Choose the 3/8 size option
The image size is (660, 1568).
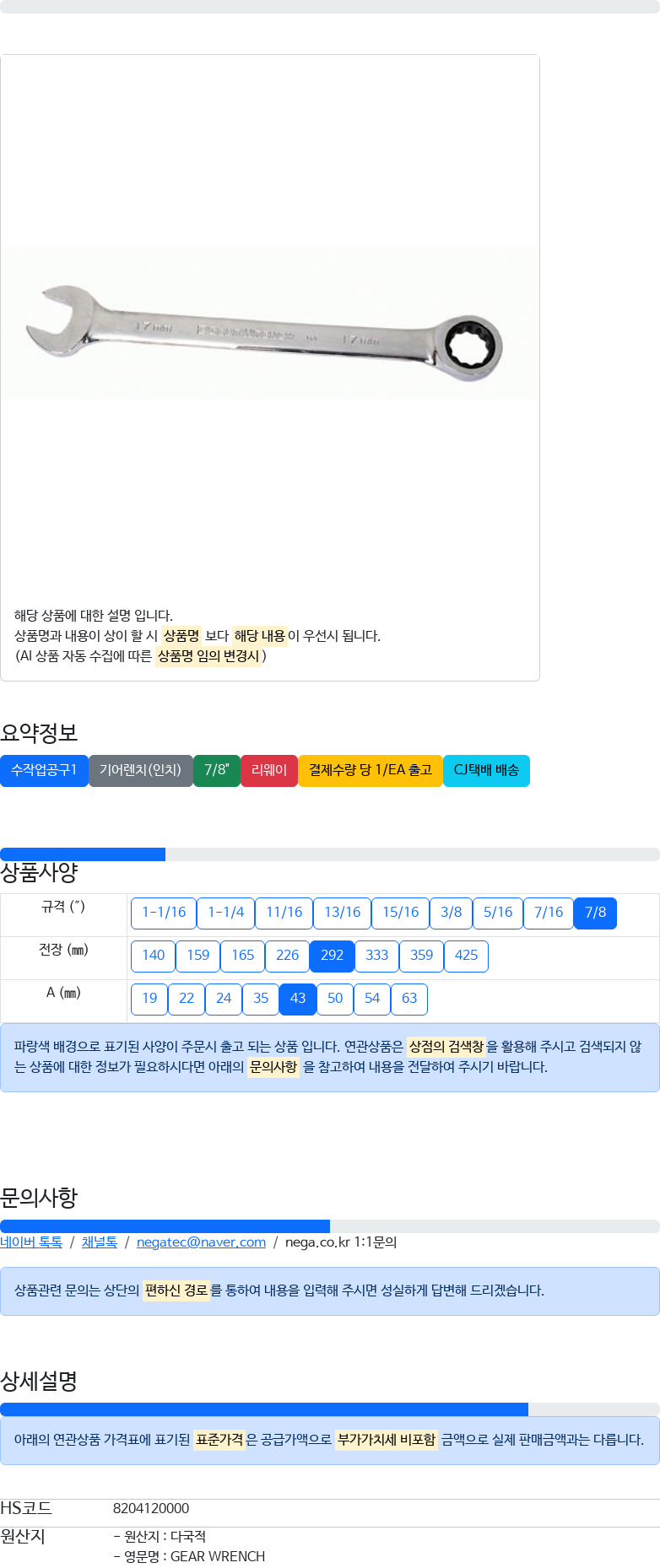point(451,913)
